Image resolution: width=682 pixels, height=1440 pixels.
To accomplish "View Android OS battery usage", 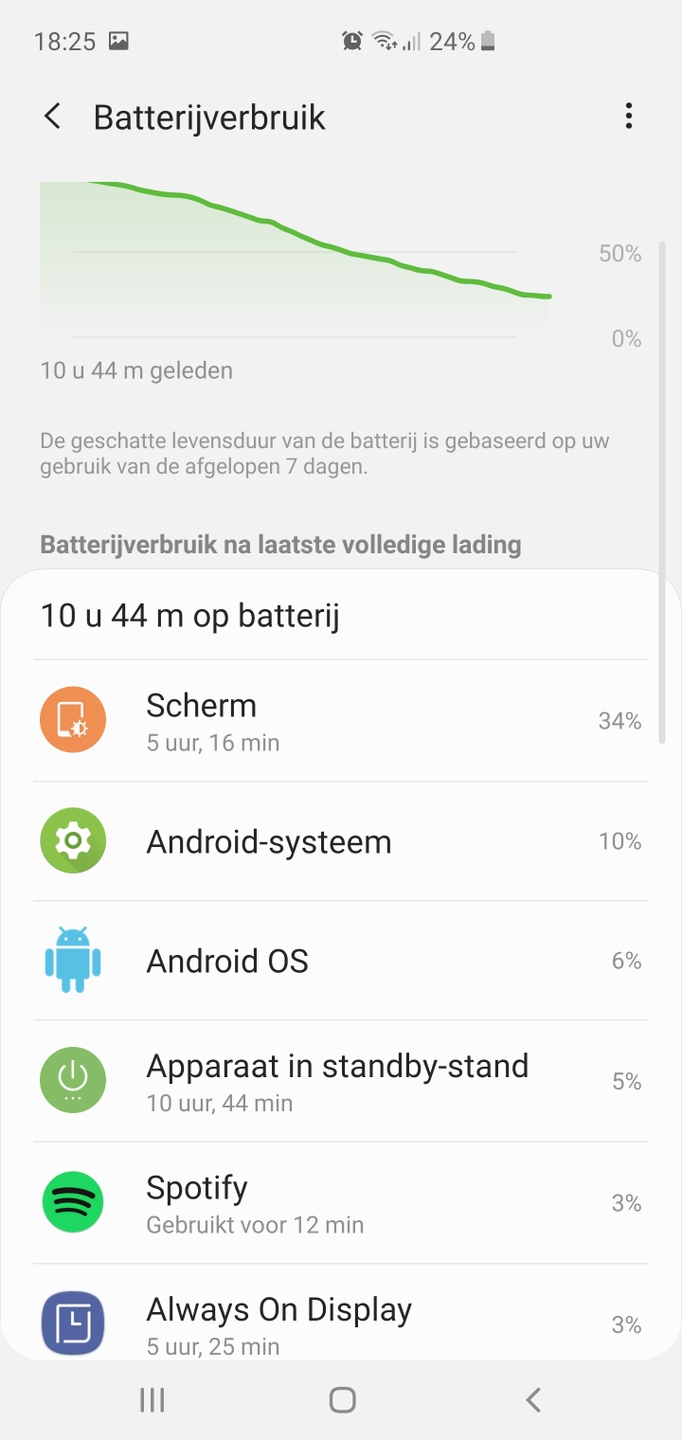I will coord(340,961).
